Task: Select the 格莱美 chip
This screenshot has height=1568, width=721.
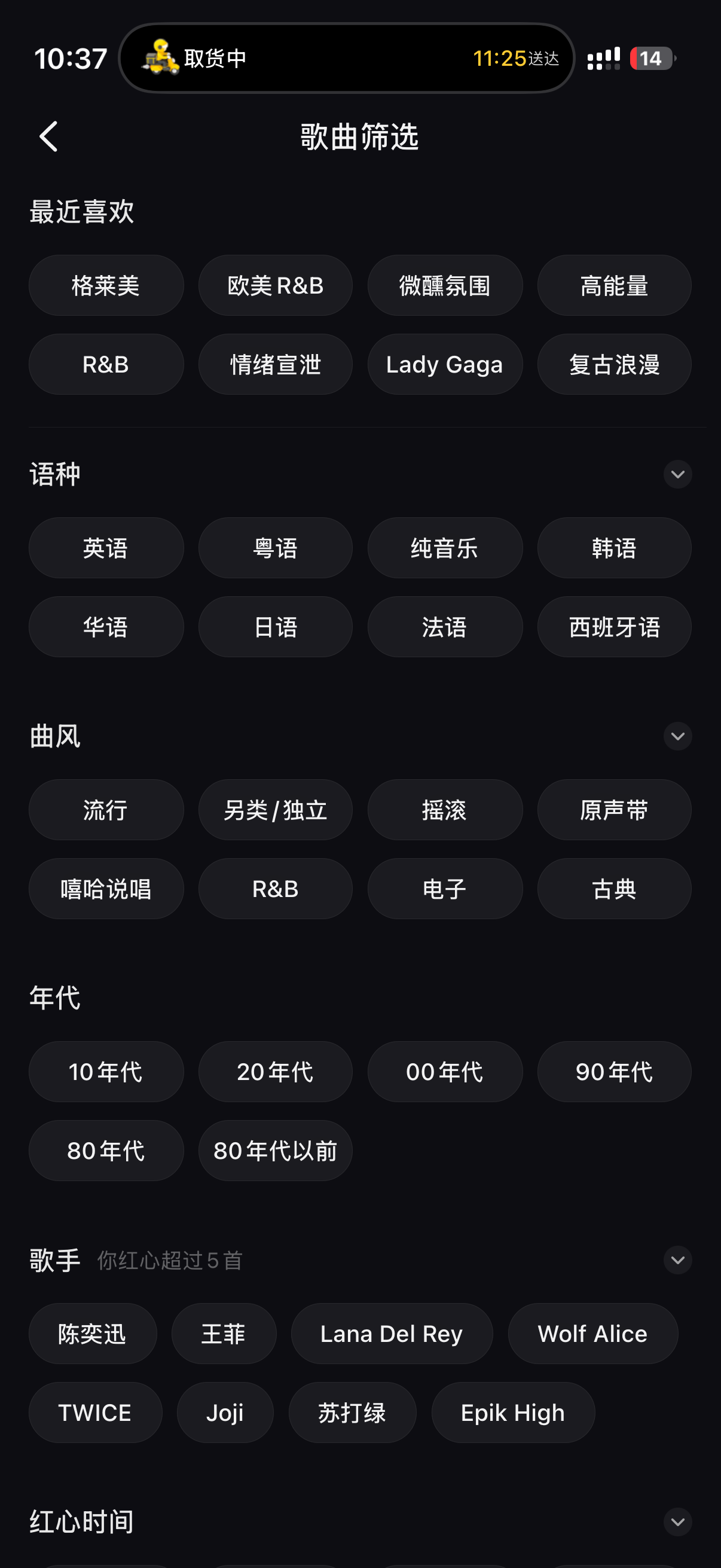Action: [x=106, y=285]
